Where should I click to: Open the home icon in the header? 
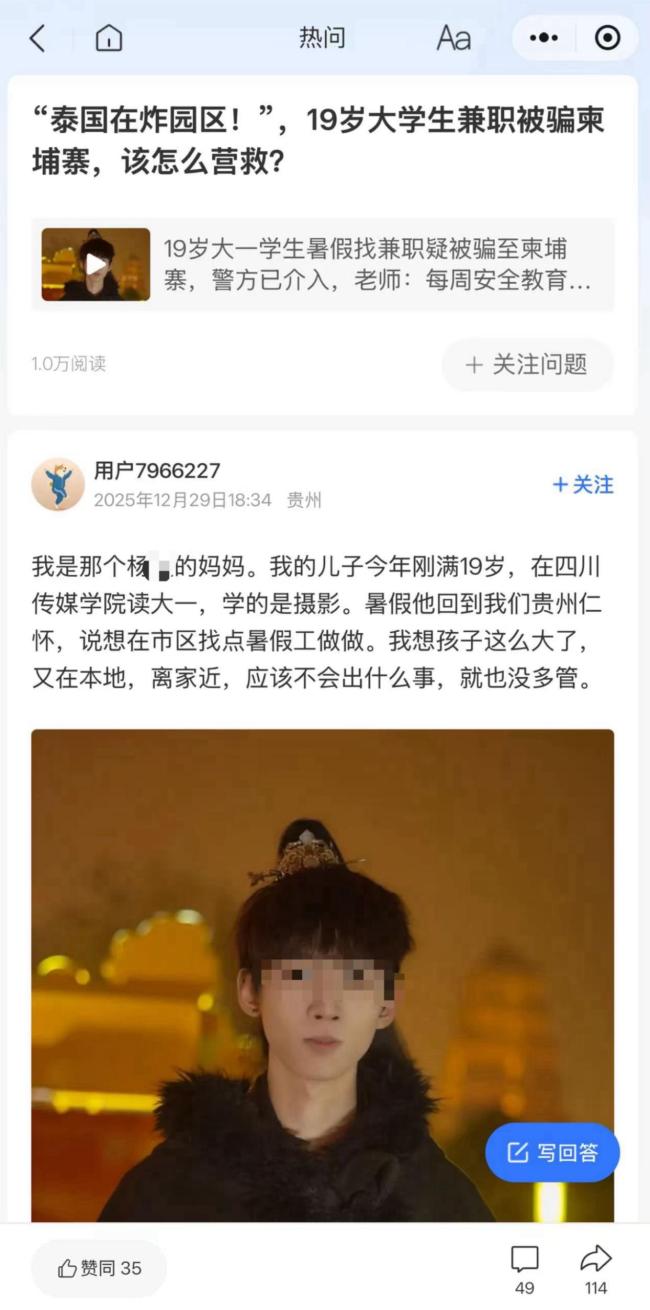coord(108,39)
